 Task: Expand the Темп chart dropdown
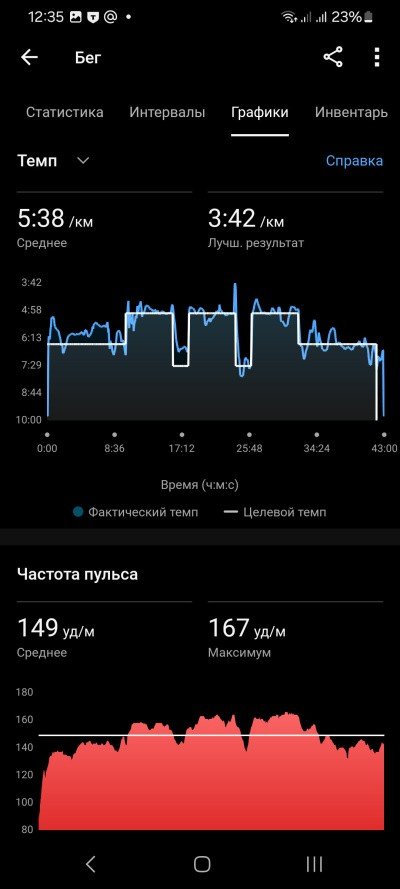click(53, 160)
